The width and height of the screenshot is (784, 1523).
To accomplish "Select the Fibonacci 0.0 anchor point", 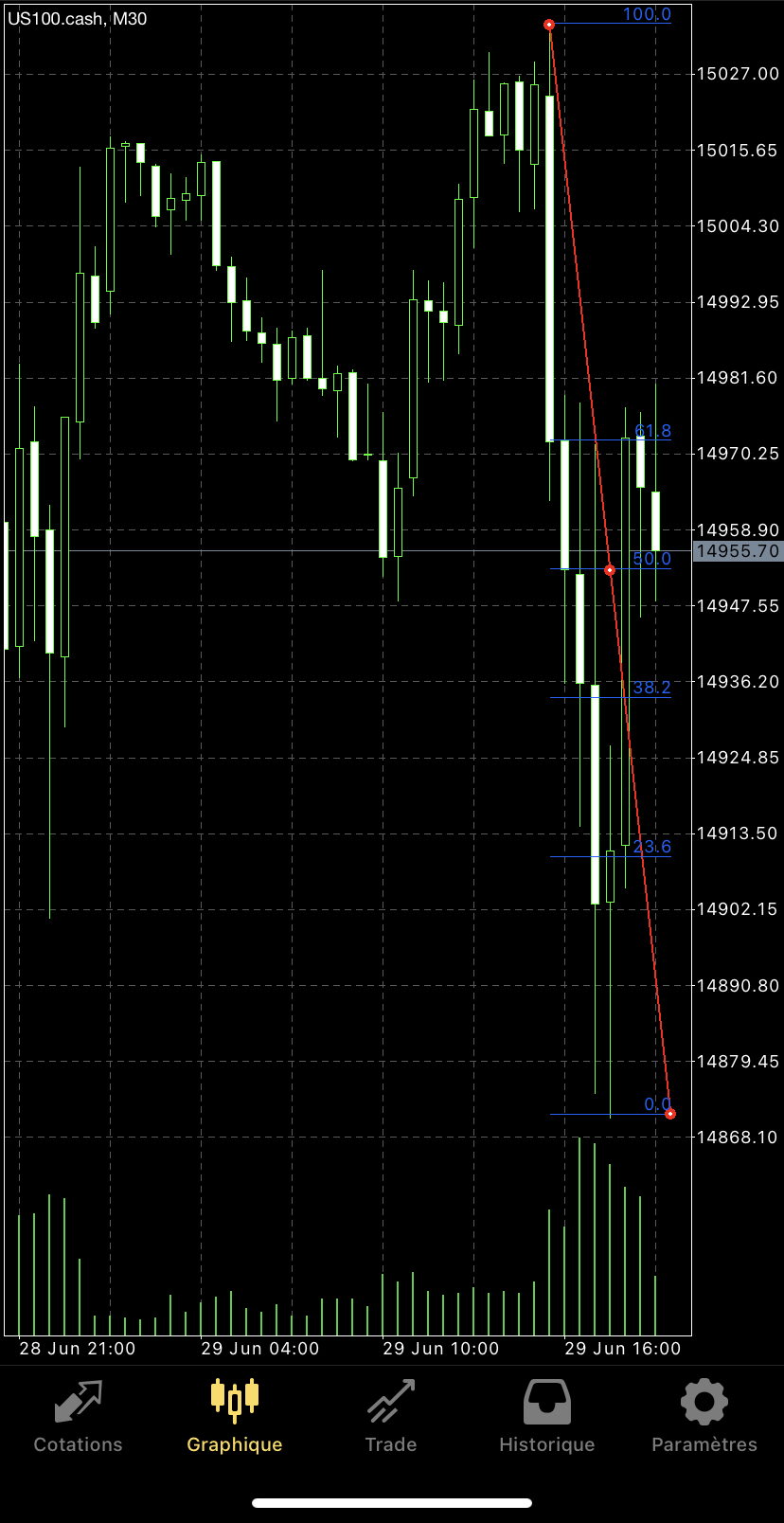I will coord(670,1114).
